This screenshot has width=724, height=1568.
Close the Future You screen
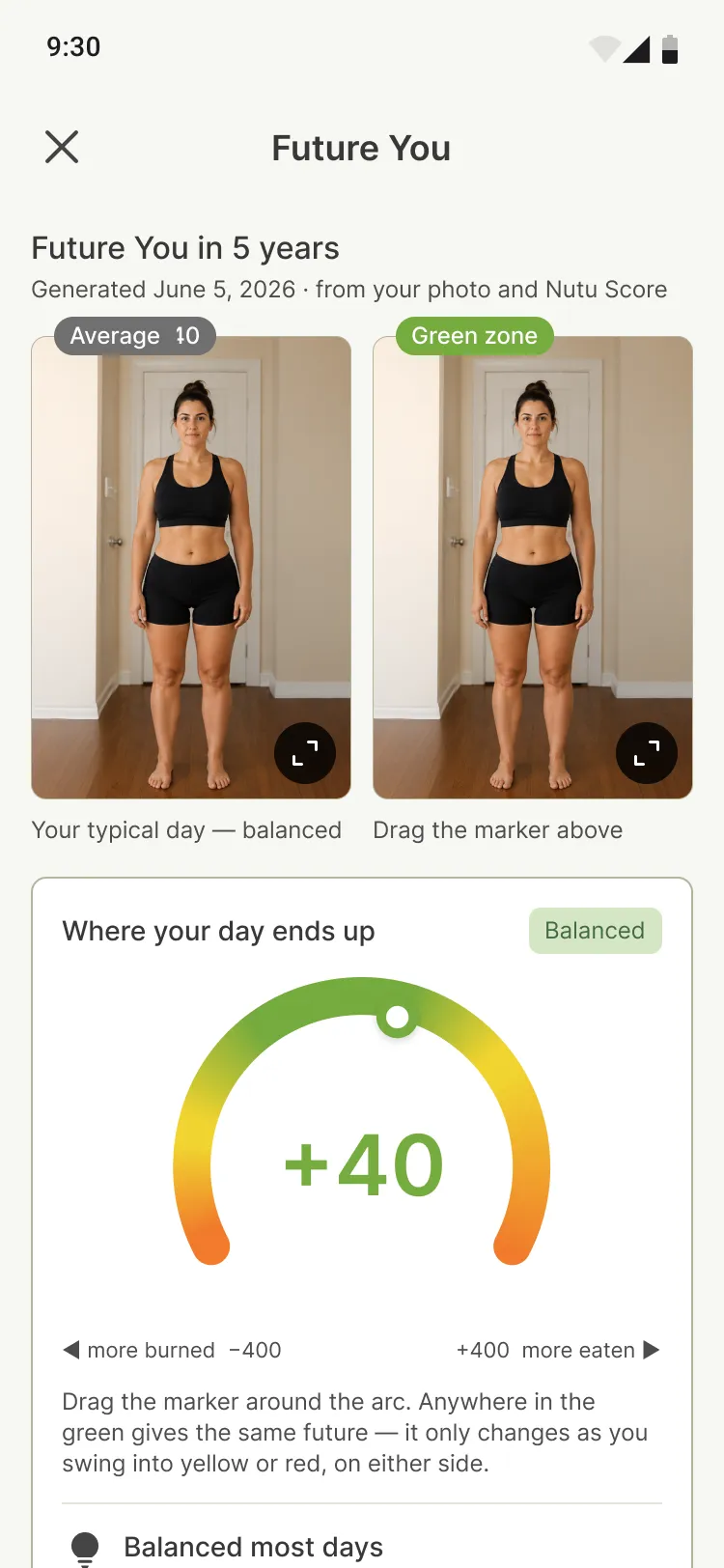[x=62, y=148]
